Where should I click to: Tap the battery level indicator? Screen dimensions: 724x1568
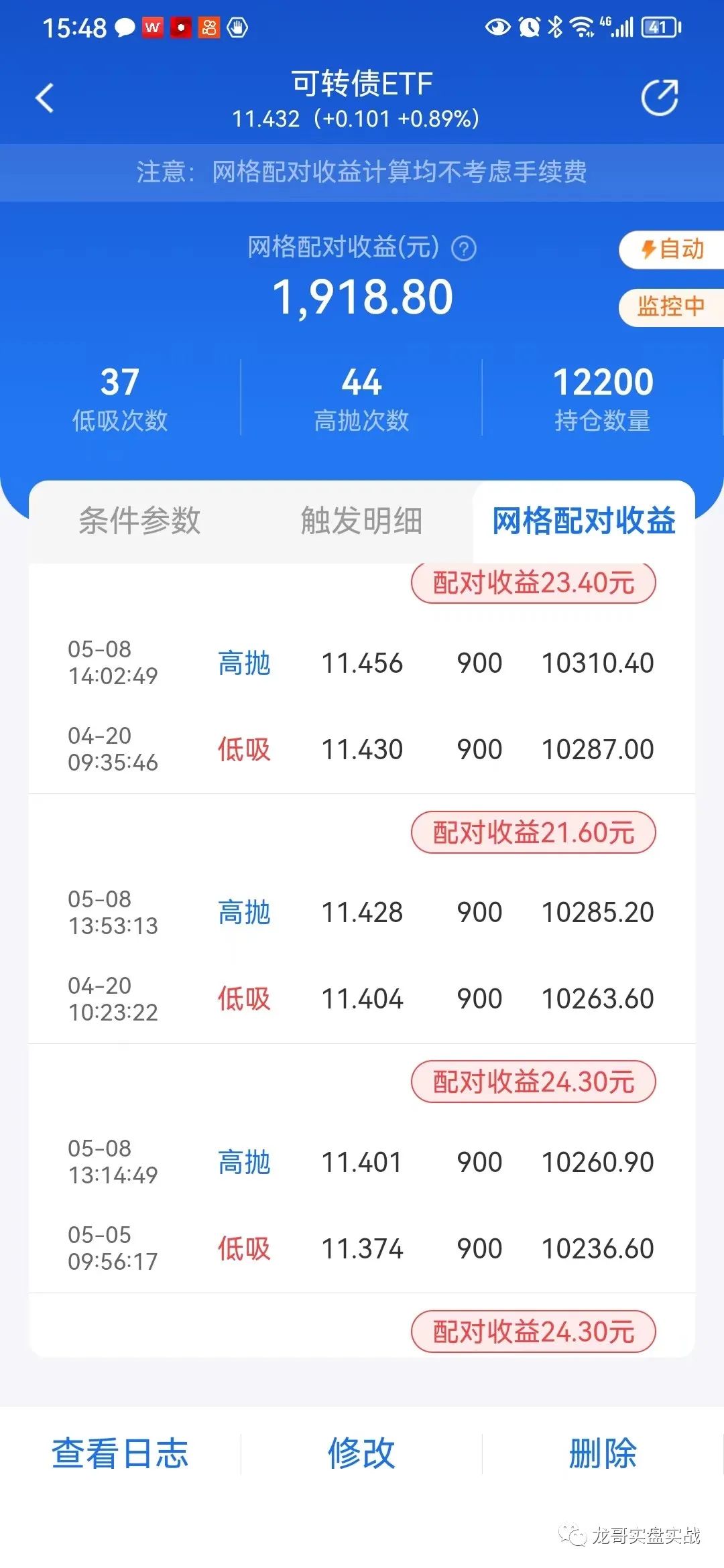click(x=658, y=27)
